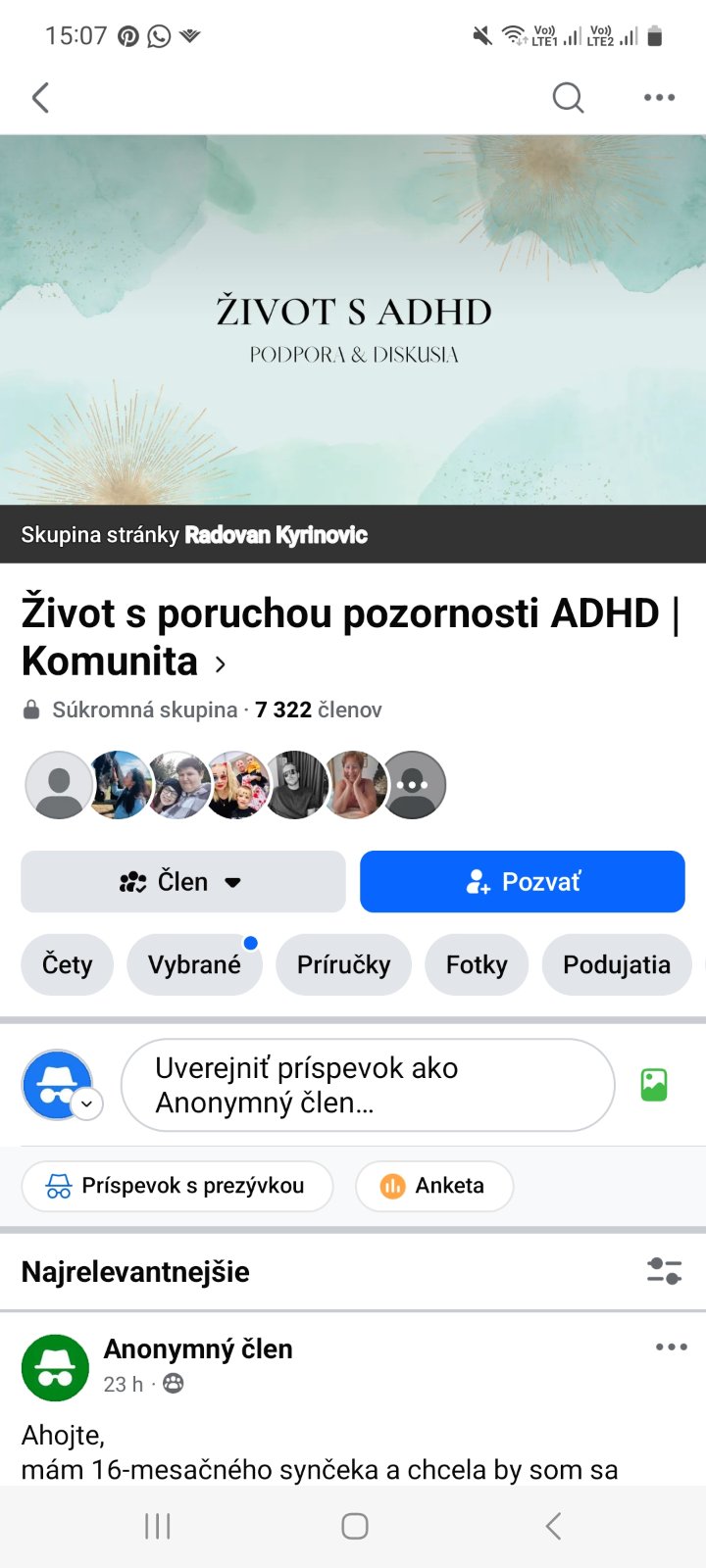
Task: Add a photo to a new post
Action: 654,1085
